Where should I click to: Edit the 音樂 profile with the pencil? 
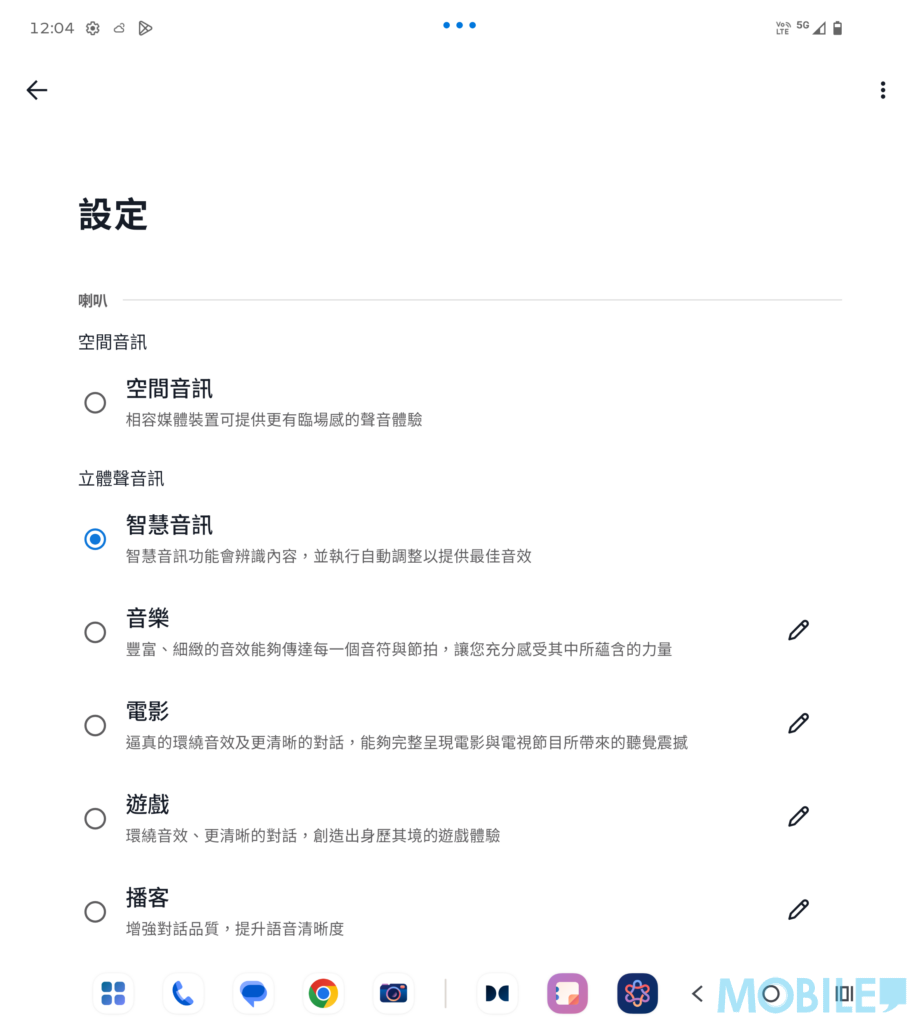click(798, 630)
